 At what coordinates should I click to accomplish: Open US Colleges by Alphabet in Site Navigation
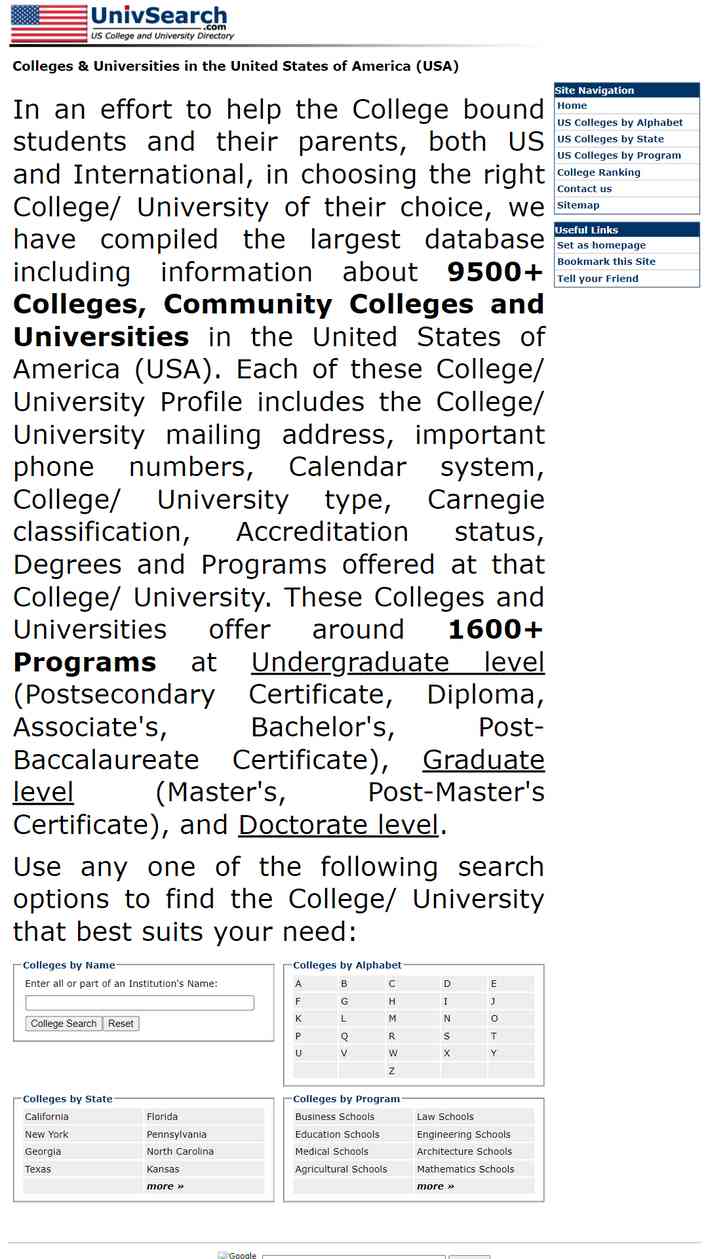click(x=620, y=123)
